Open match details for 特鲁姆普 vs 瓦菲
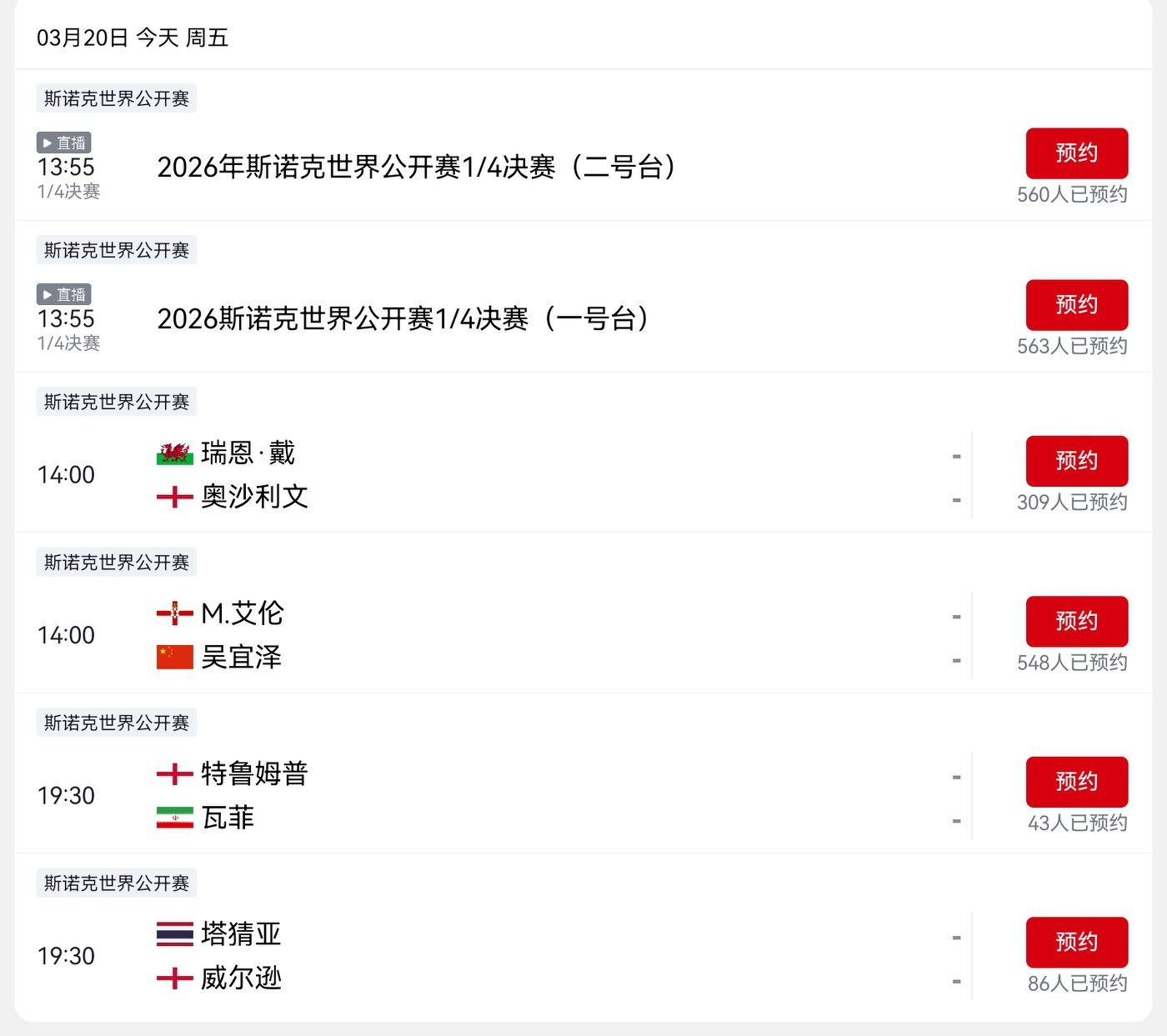The image size is (1167, 1036). (x=500, y=796)
